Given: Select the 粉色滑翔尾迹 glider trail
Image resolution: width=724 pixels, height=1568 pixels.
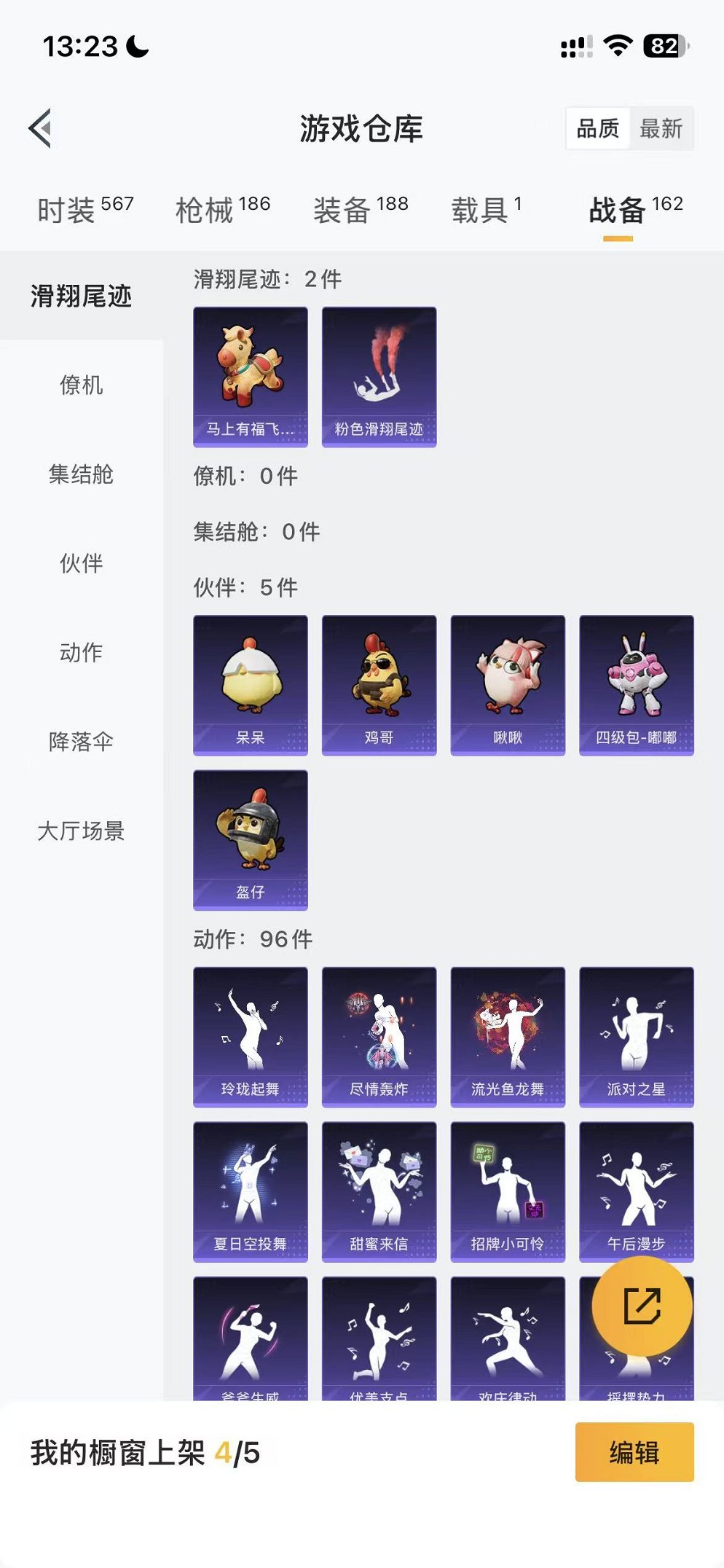Looking at the screenshot, I should (x=379, y=372).
